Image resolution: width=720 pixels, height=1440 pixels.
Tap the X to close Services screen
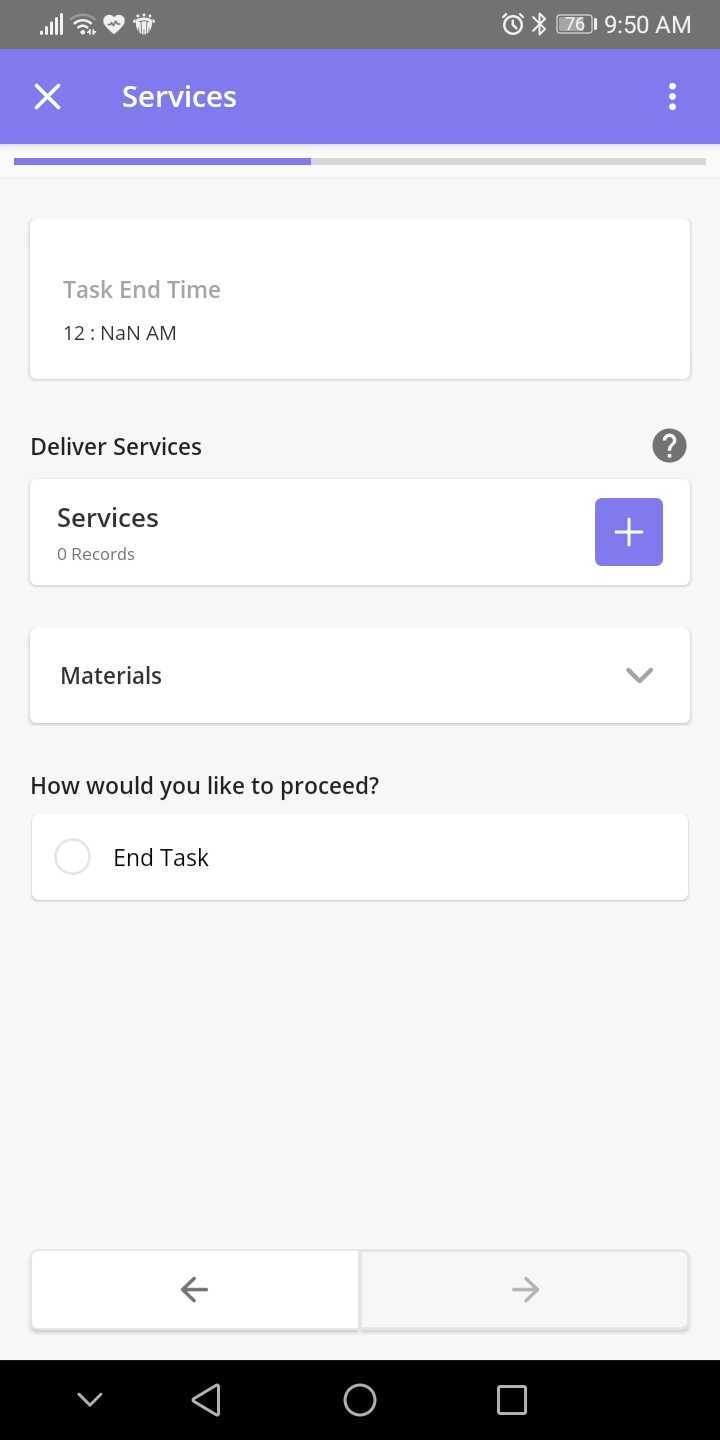[x=47, y=96]
